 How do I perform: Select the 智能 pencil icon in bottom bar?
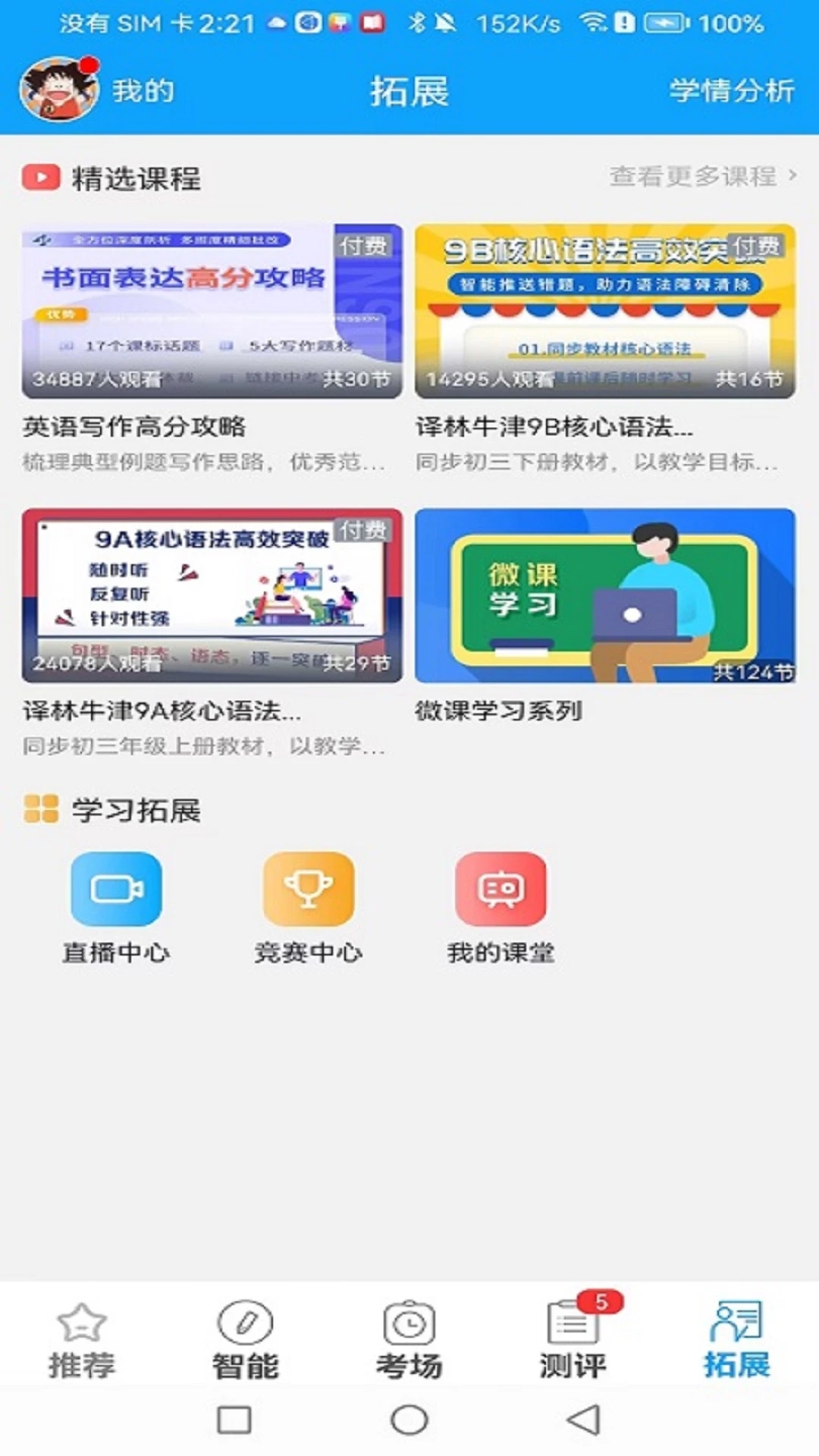(246, 1336)
